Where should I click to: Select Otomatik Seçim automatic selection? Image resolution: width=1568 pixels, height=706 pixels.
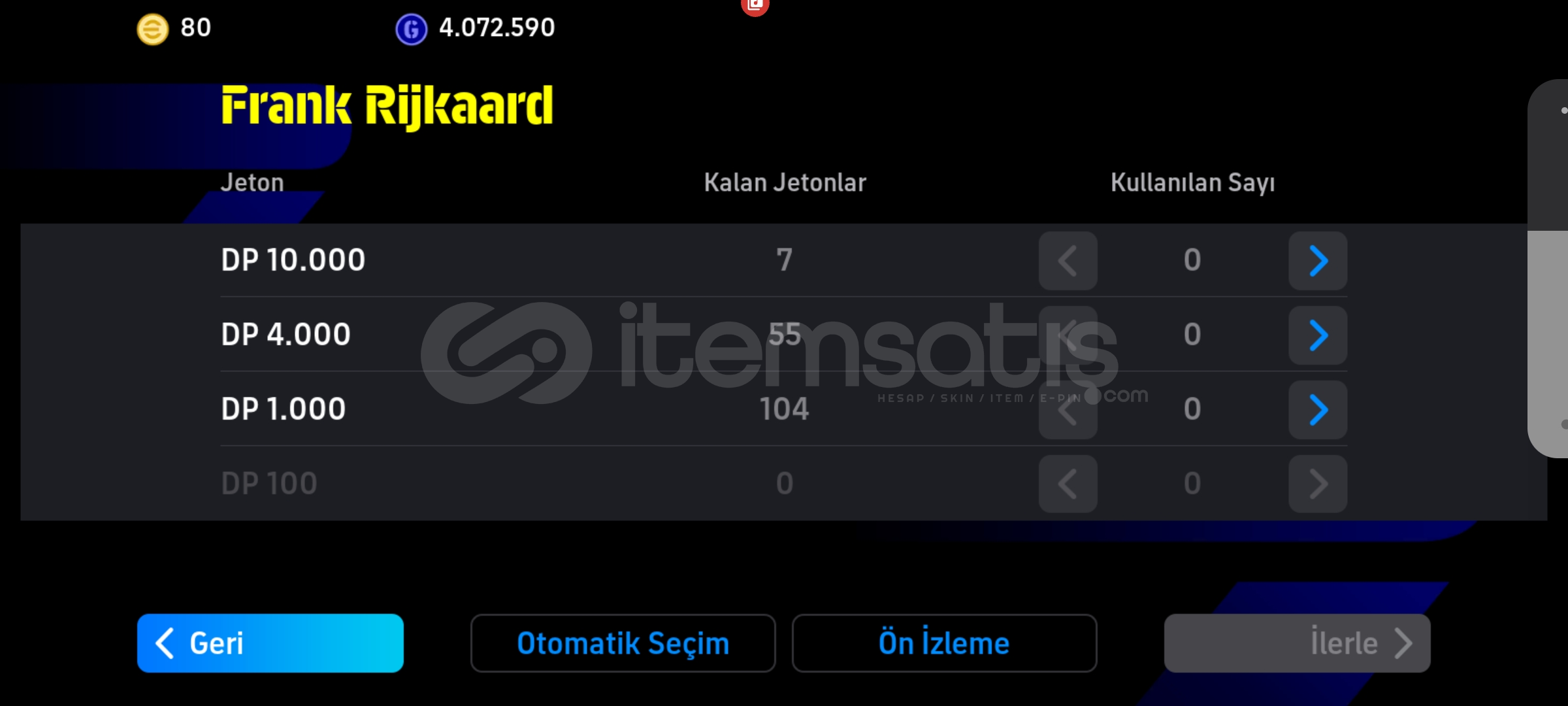623,643
